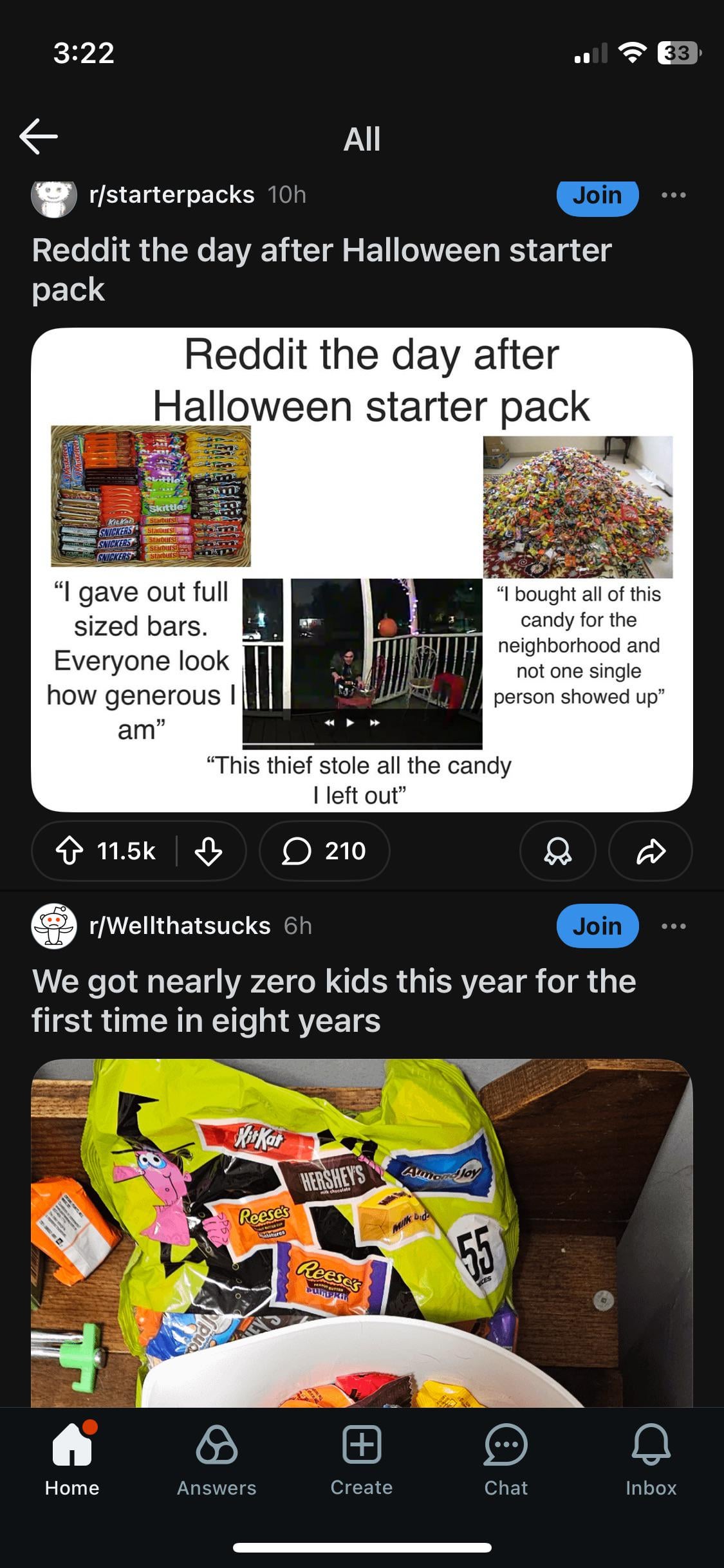
Task: Upvote the Halloween starter pack post
Action: click(70, 851)
